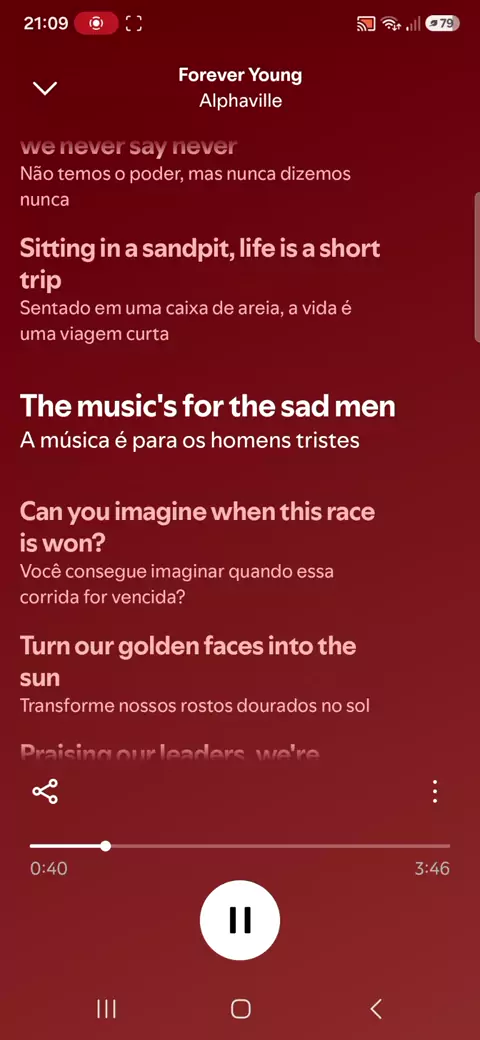Pause the song playback
The image size is (480, 1040).
[240, 920]
